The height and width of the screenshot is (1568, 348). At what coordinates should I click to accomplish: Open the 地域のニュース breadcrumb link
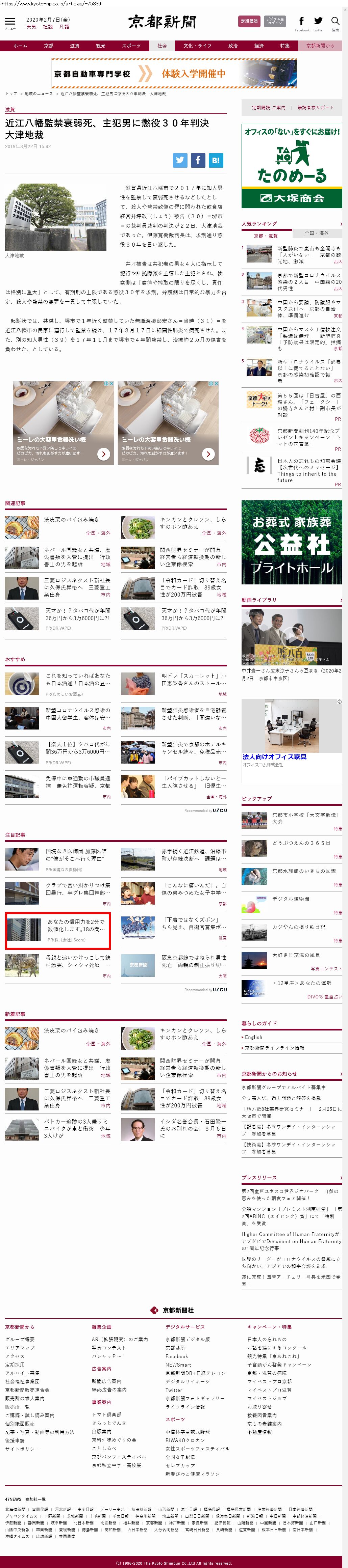tap(39, 94)
